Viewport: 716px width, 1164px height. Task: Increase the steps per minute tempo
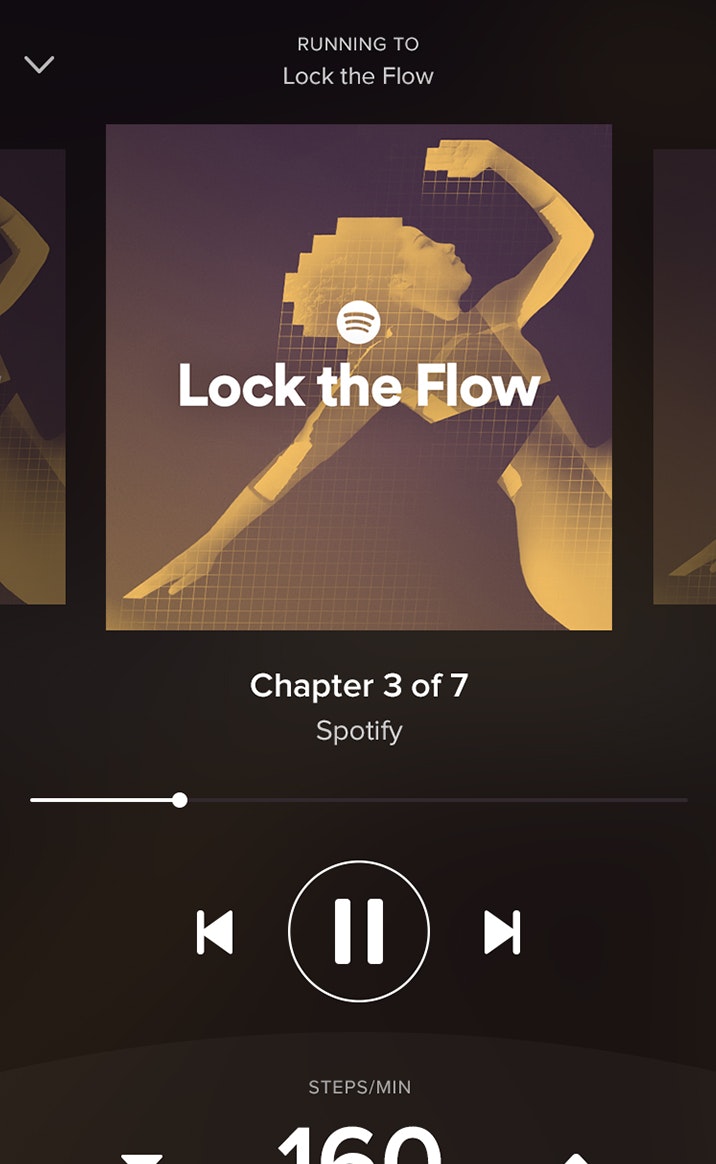(x=575, y=1157)
